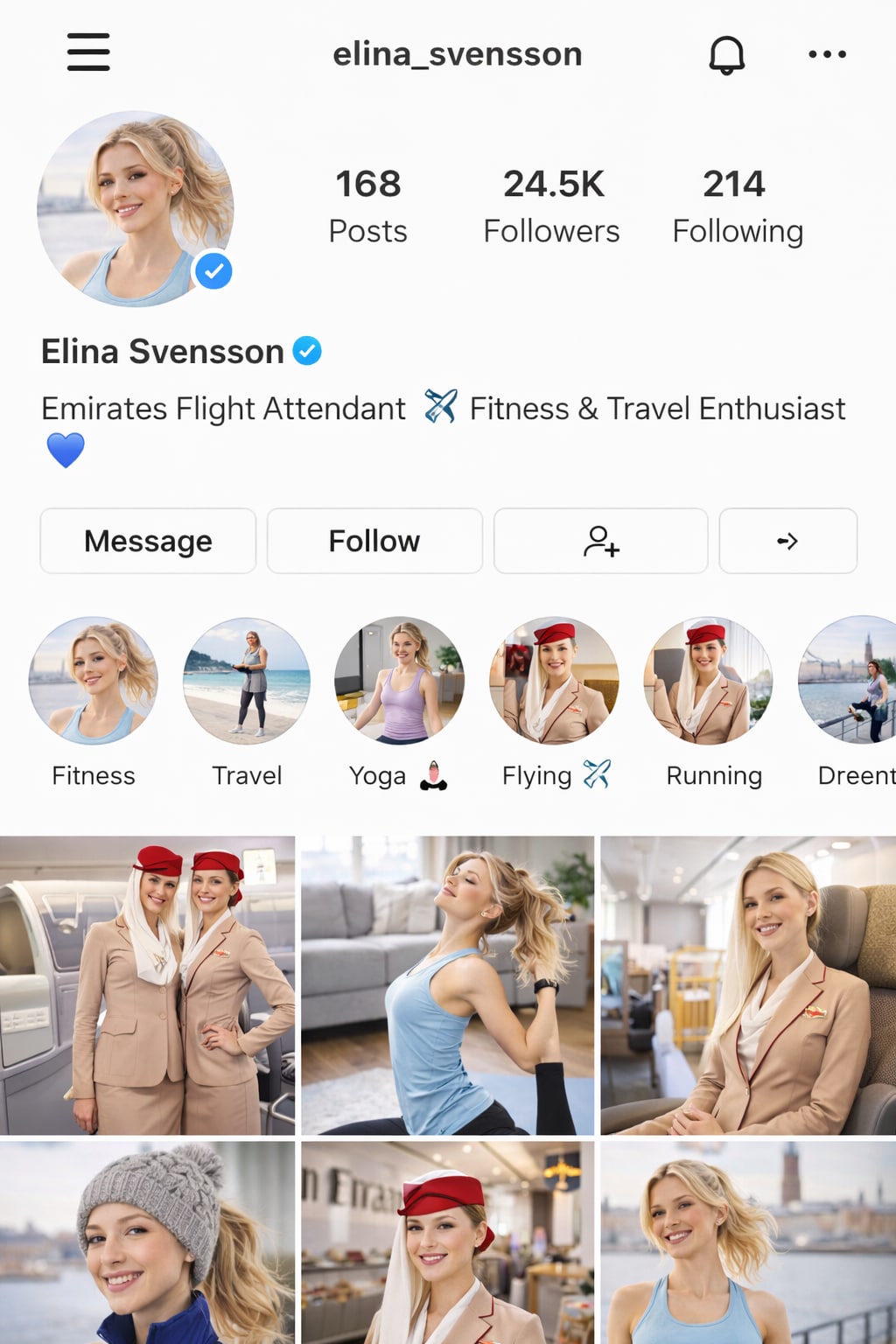896x1344 pixels.
Task: Open the yoga stretch post in blue top
Action: pyautogui.click(x=447, y=985)
